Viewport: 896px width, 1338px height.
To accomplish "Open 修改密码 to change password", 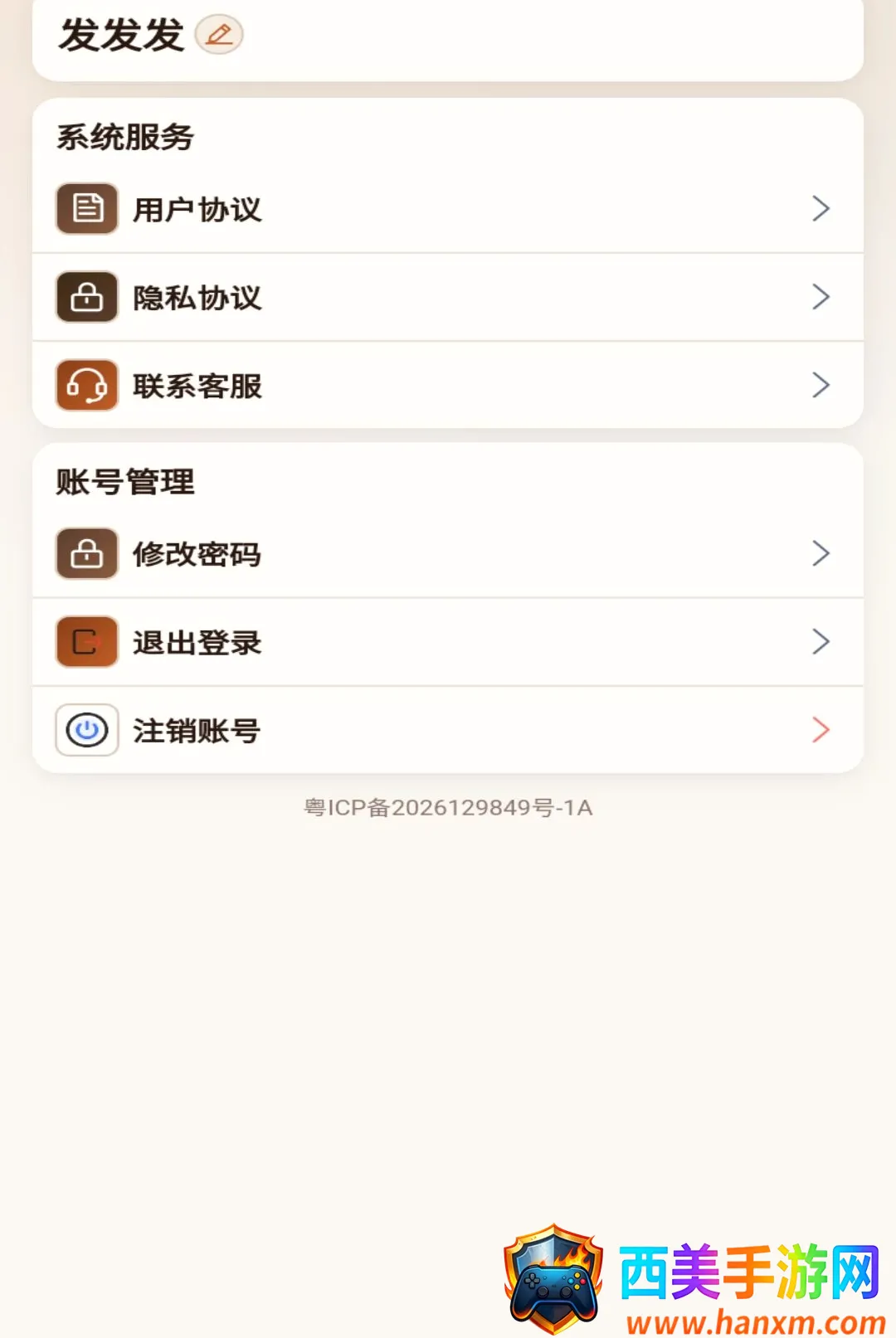I will [x=448, y=553].
